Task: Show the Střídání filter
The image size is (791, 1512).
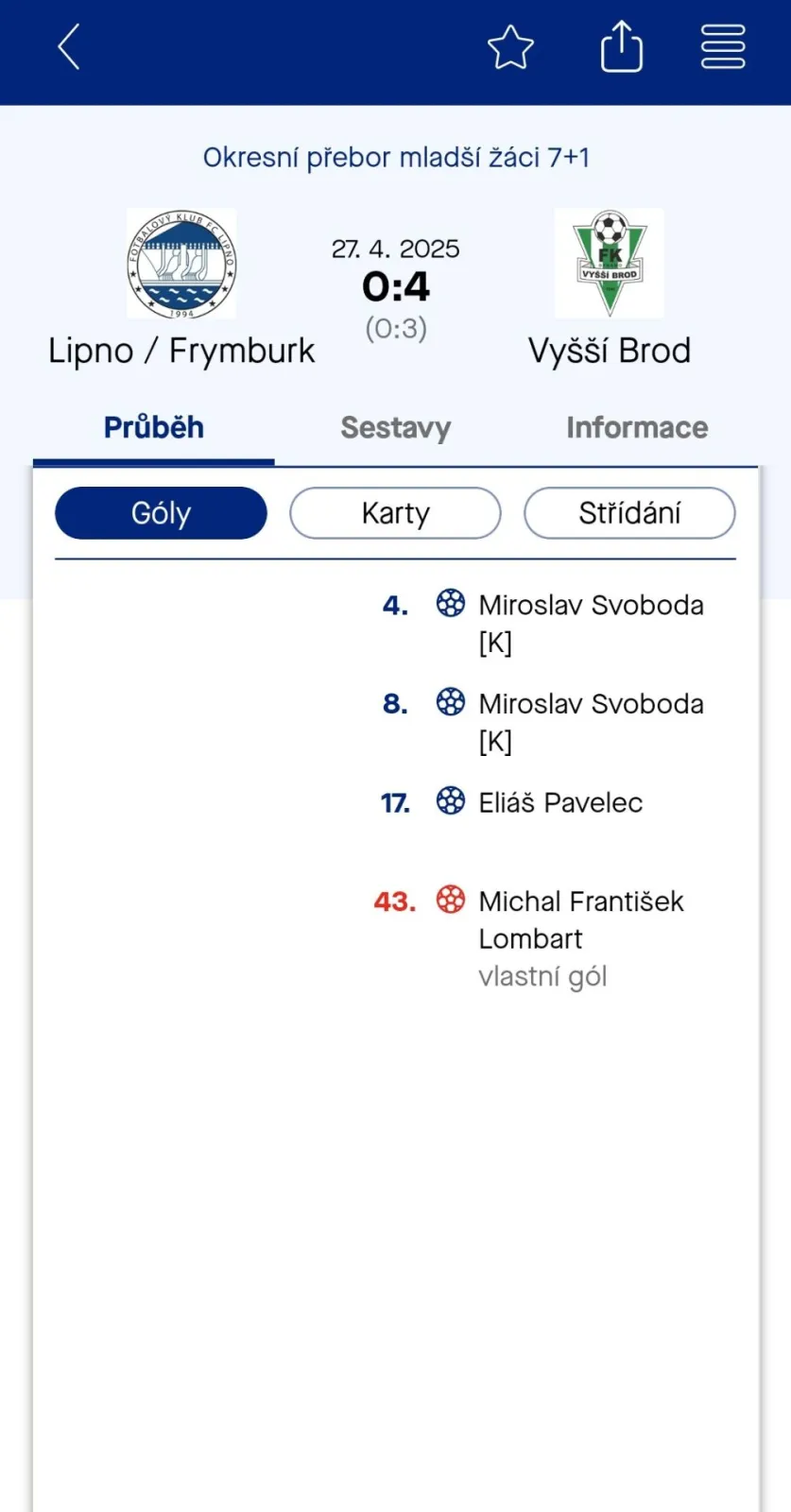Action: [629, 513]
